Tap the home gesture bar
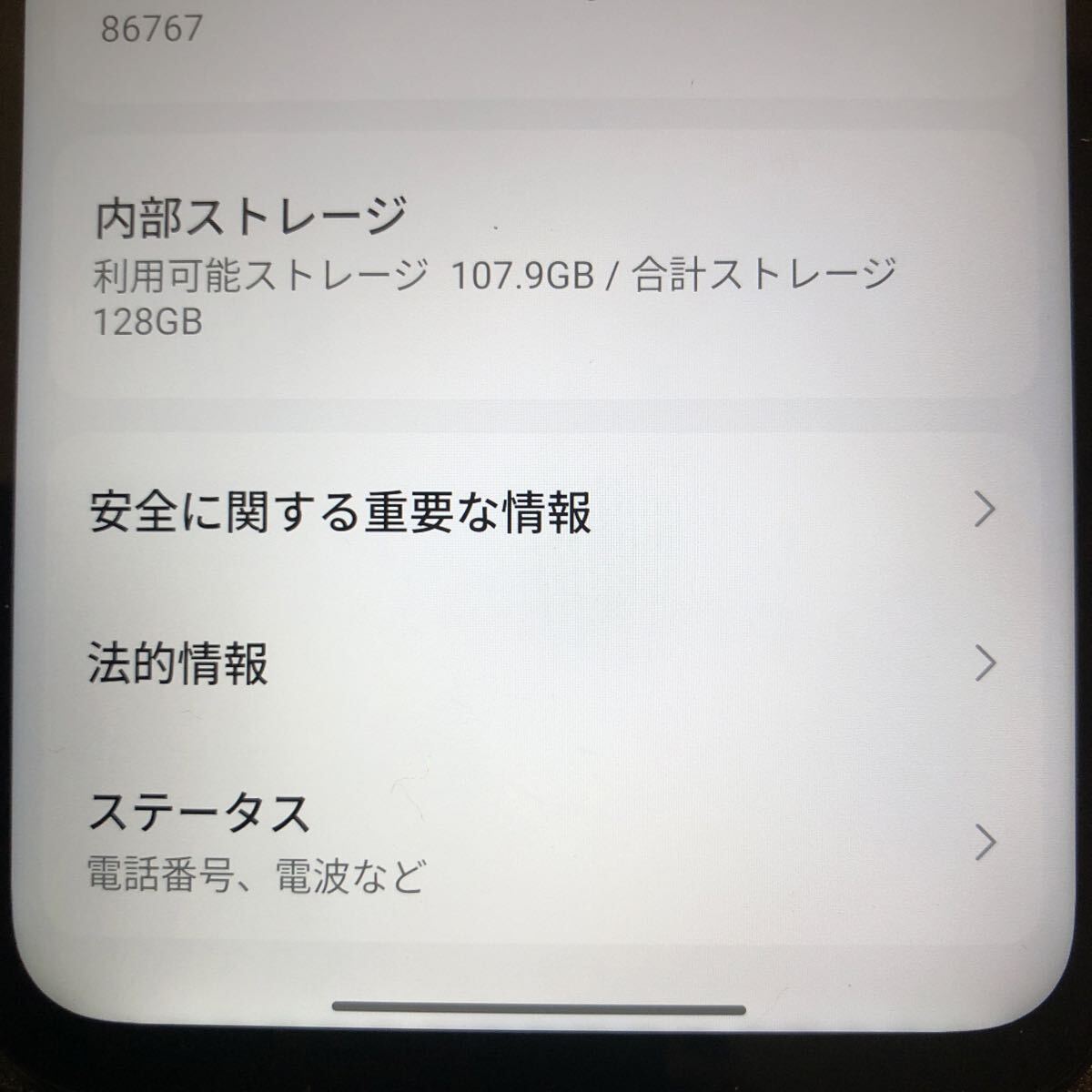Viewport: 1092px width, 1092px height. click(x=539, y=1007)
